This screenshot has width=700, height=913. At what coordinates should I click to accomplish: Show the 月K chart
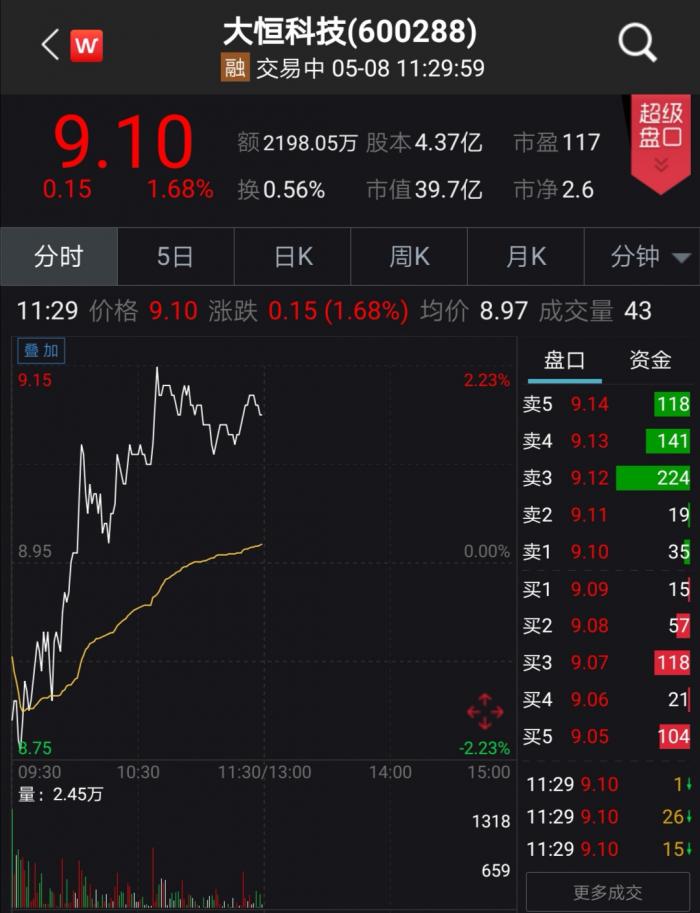click(x=526, y=257)
